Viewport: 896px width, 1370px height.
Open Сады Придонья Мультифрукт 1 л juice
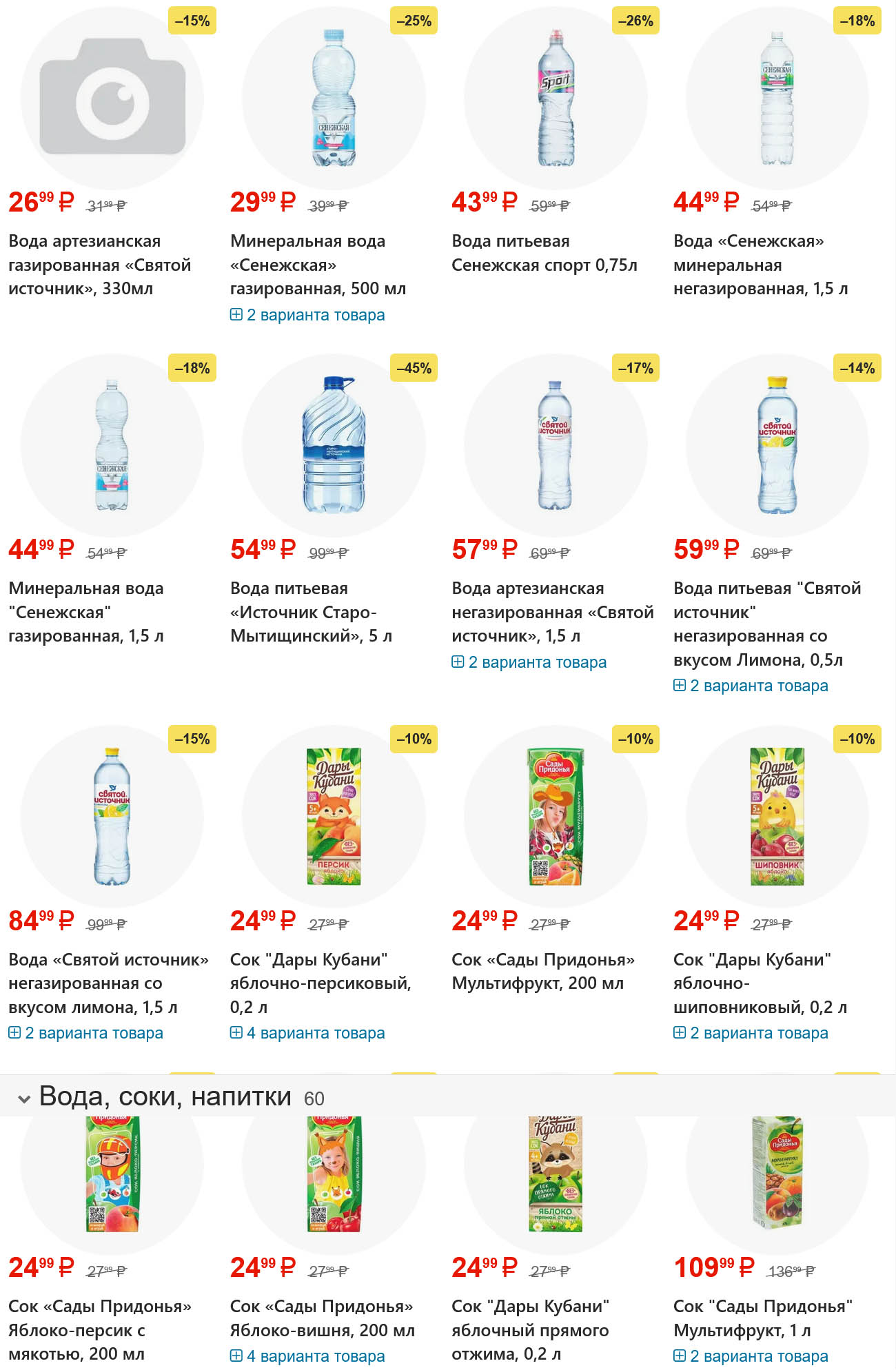pos(762,1318)
